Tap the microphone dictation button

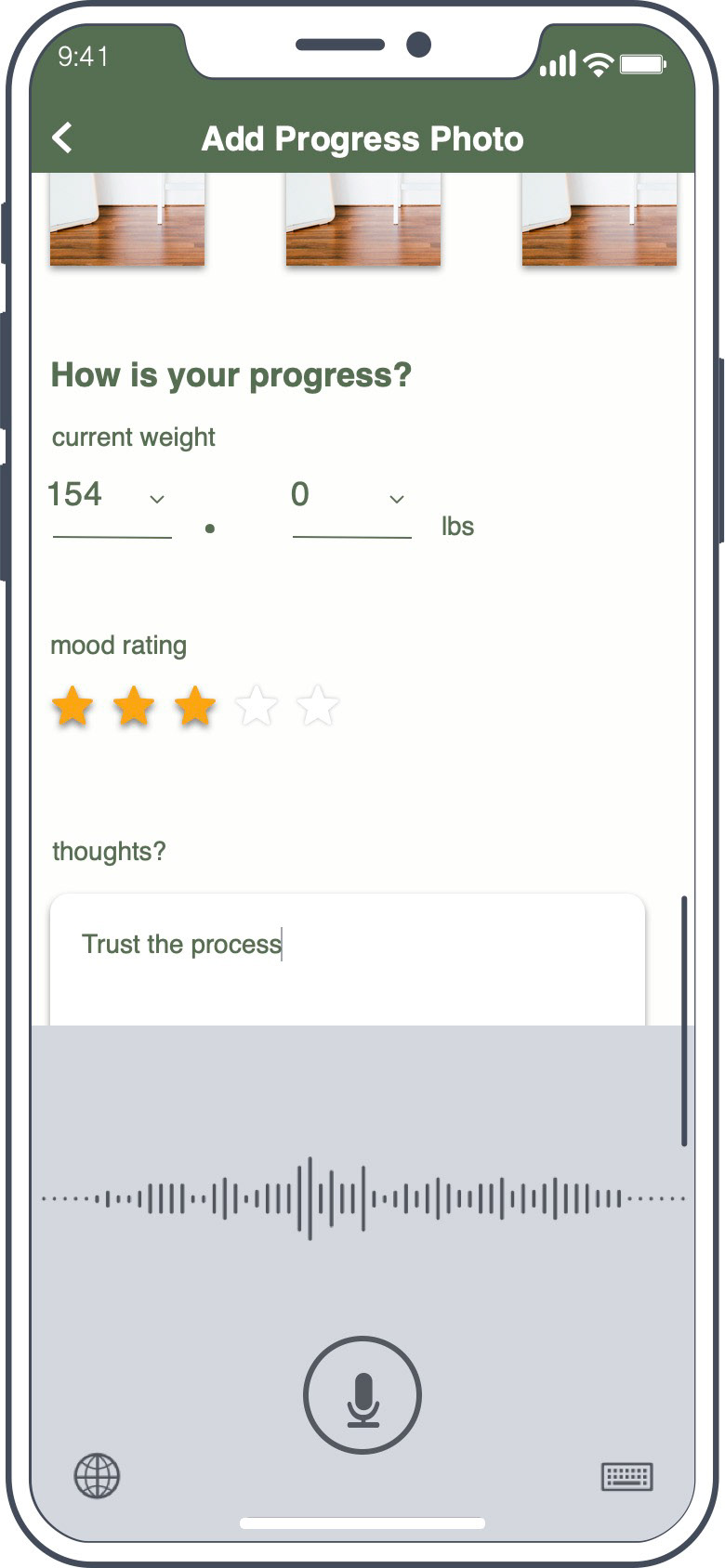pyautogui.click(x=362, y=1394)
